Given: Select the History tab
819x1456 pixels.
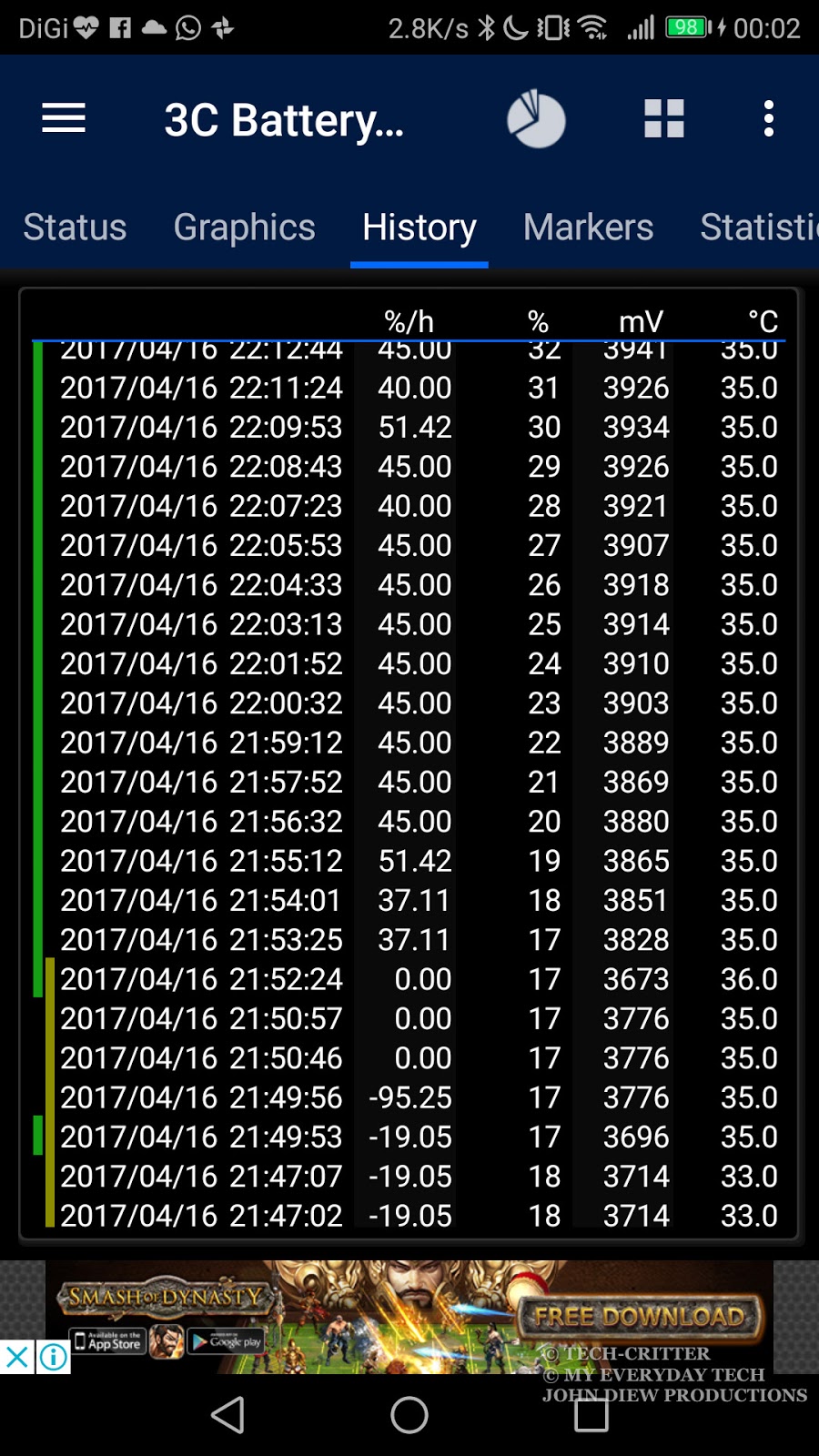Looking at the screenshot, I should click(420, 227).
